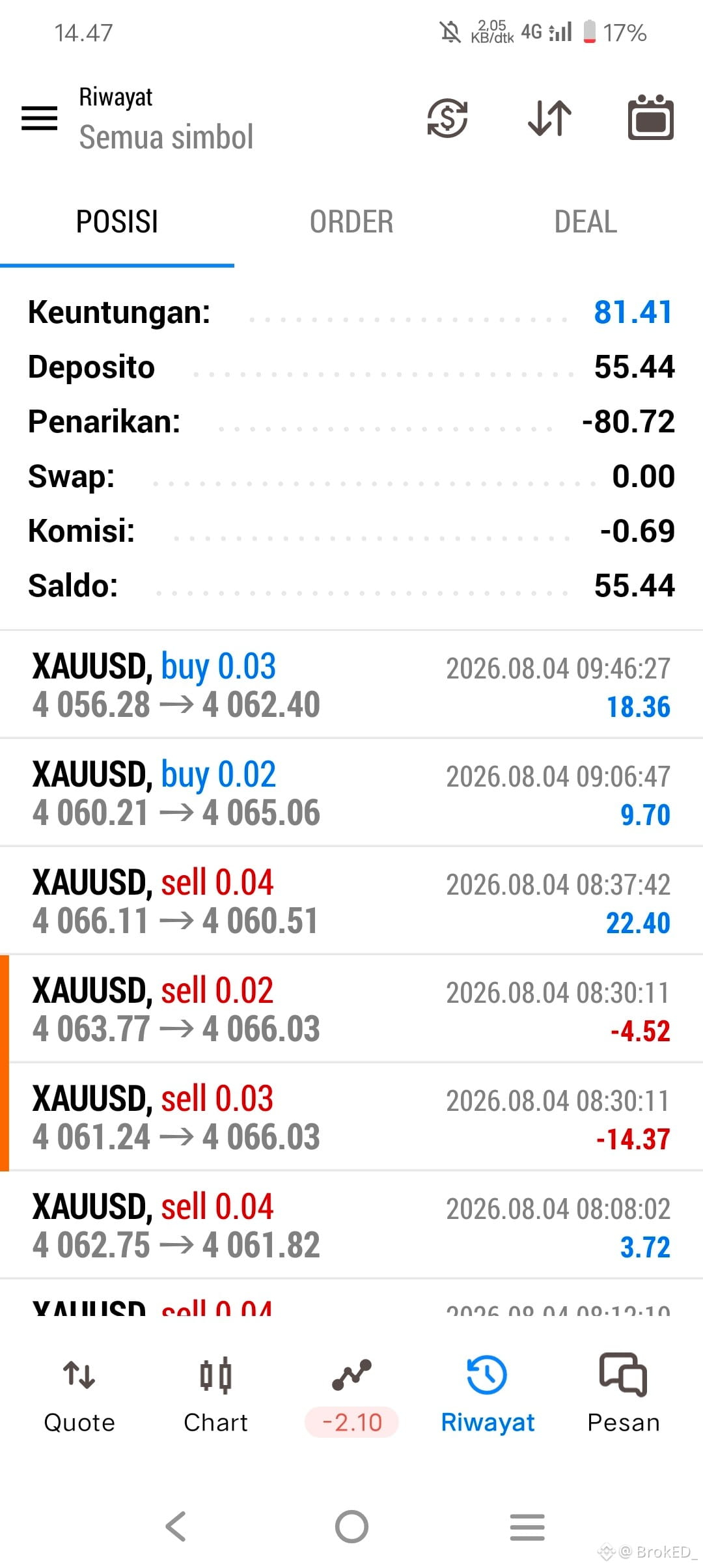Tap the dollar symbol filter icon
703x1568 pixels.
pos(447,119)
